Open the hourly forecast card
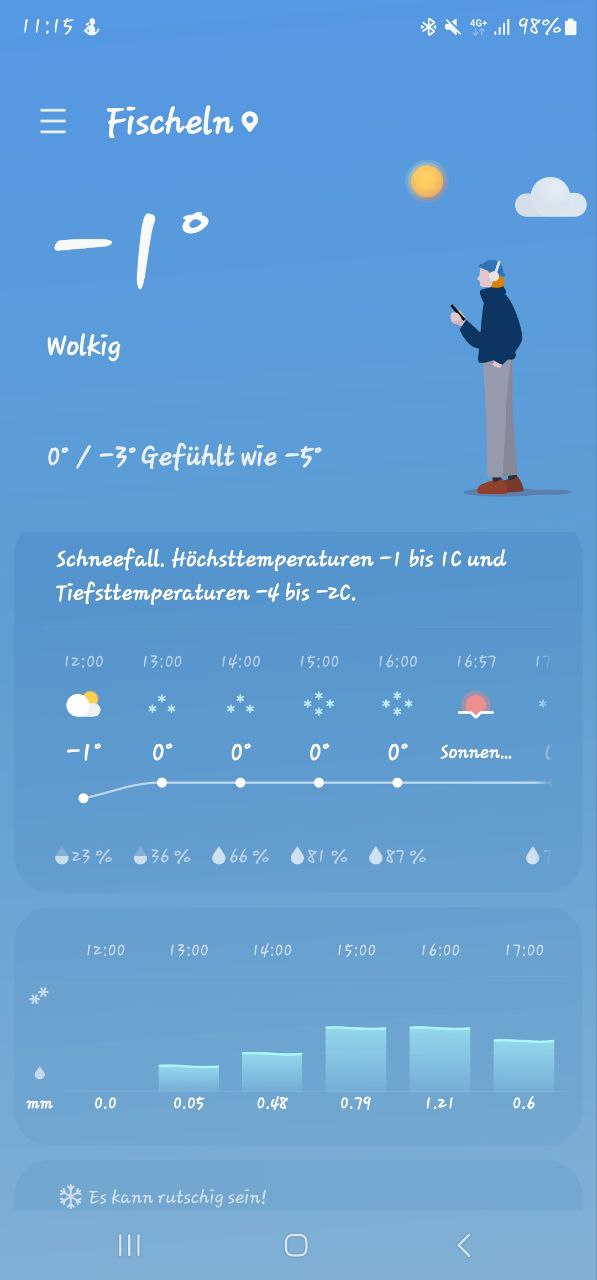 click(x=298, y=711)
